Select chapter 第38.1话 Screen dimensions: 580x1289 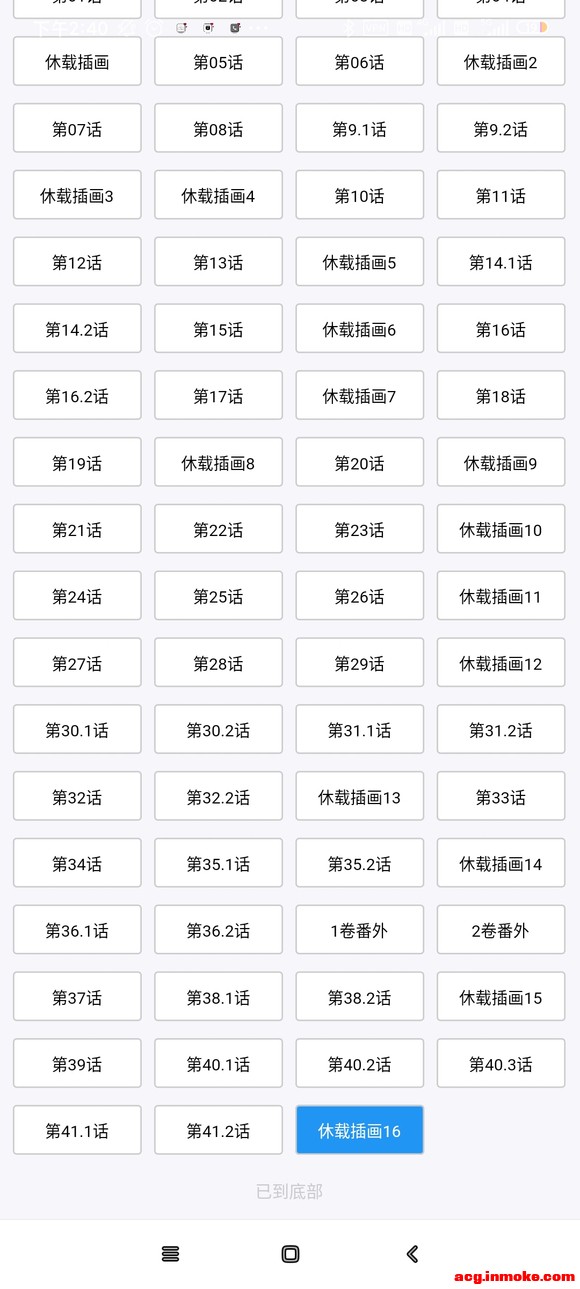(x=218, y=998)
